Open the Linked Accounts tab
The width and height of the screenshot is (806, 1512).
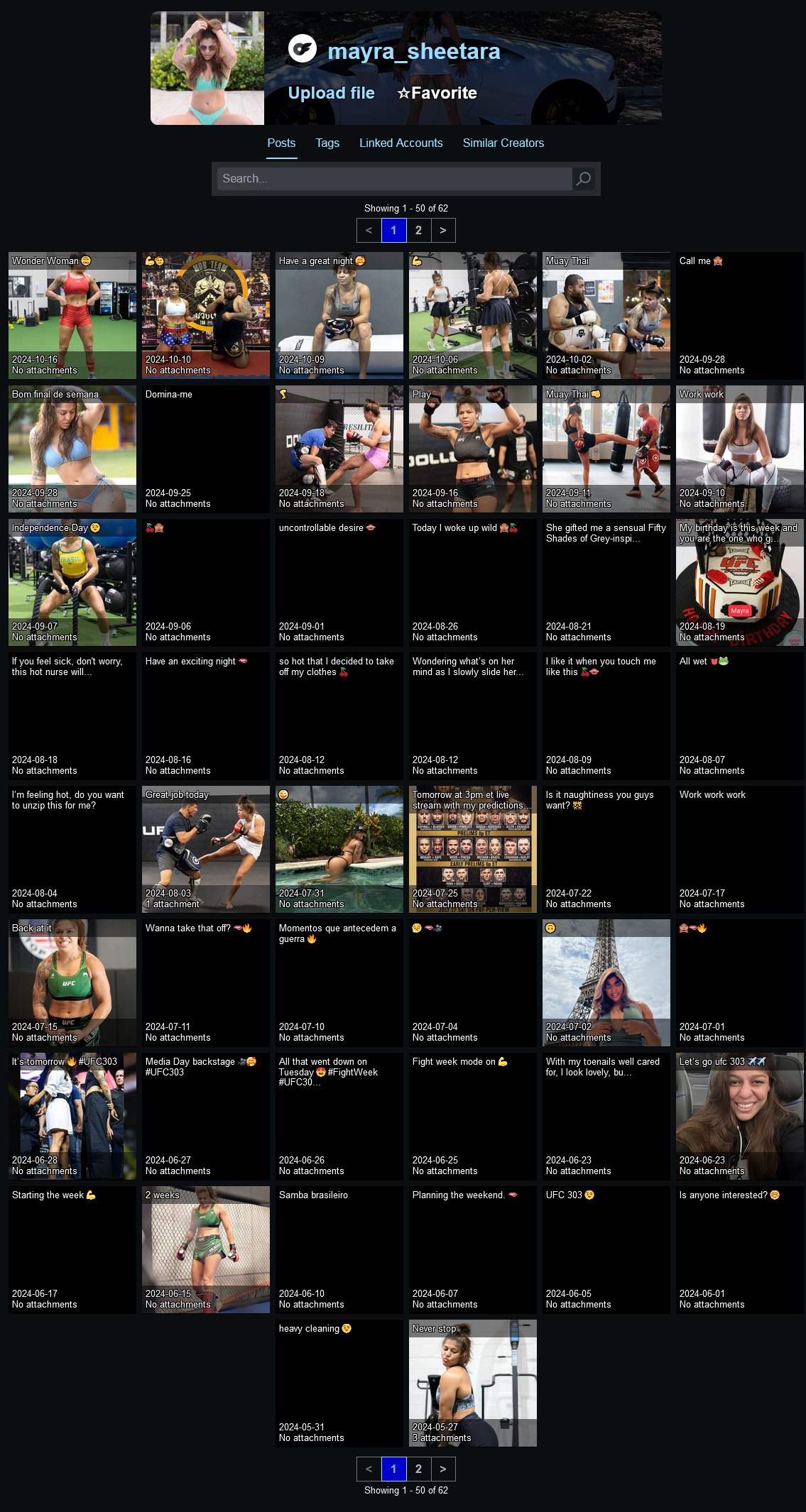point(401,143)
